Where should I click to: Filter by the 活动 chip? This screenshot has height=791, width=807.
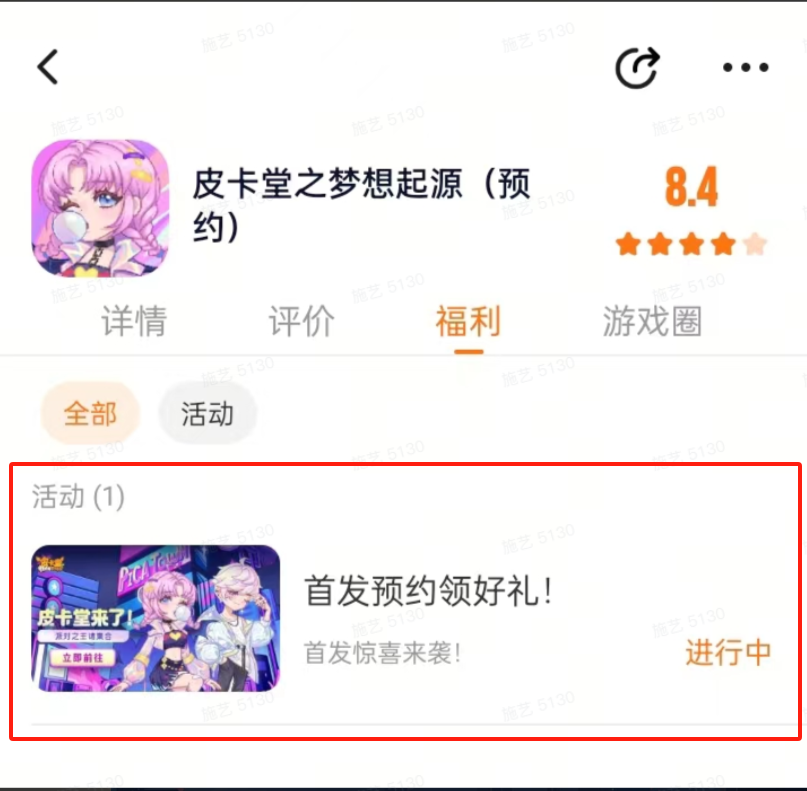coord(207,413)
